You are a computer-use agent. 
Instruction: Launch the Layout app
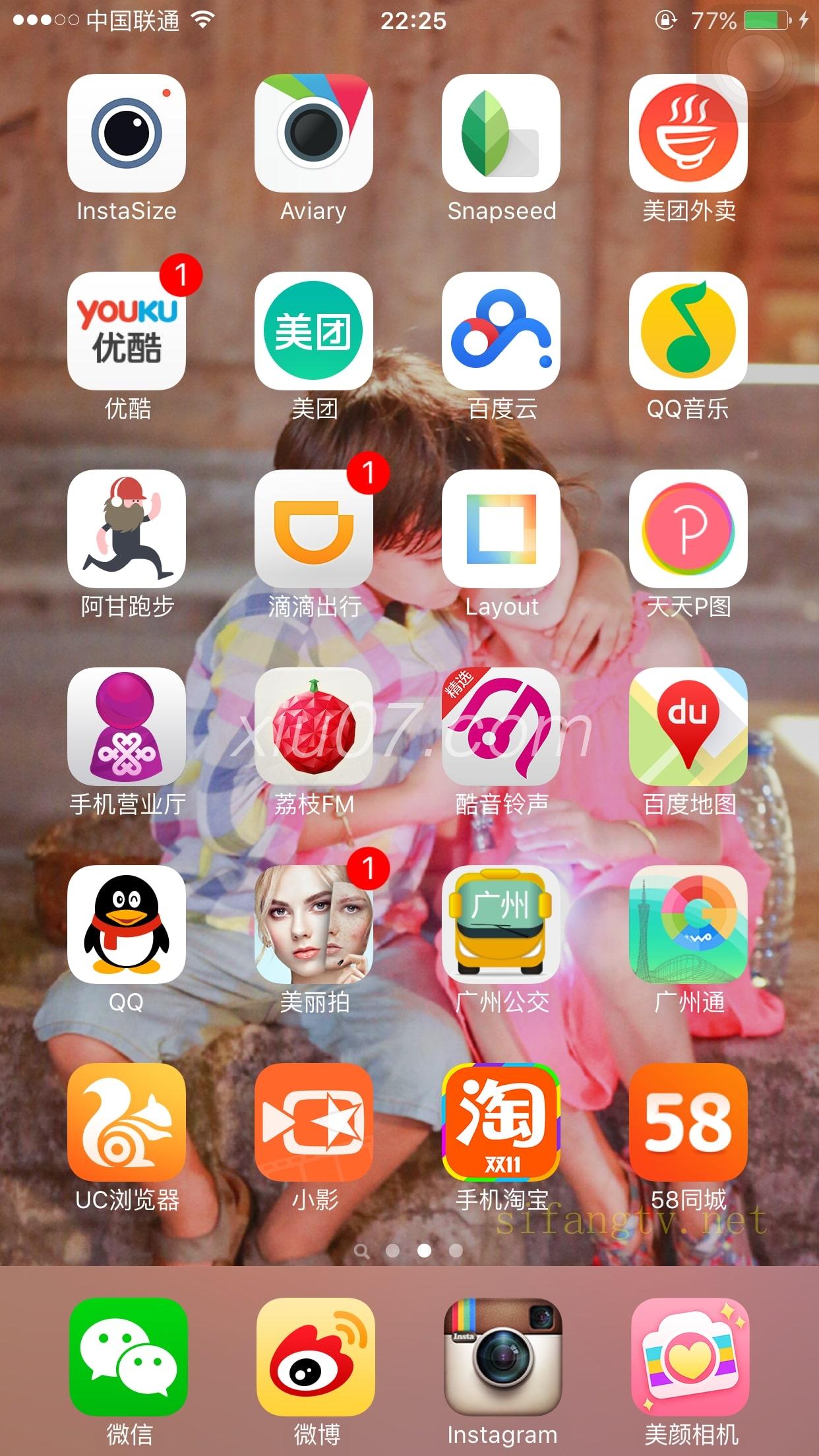501,529
